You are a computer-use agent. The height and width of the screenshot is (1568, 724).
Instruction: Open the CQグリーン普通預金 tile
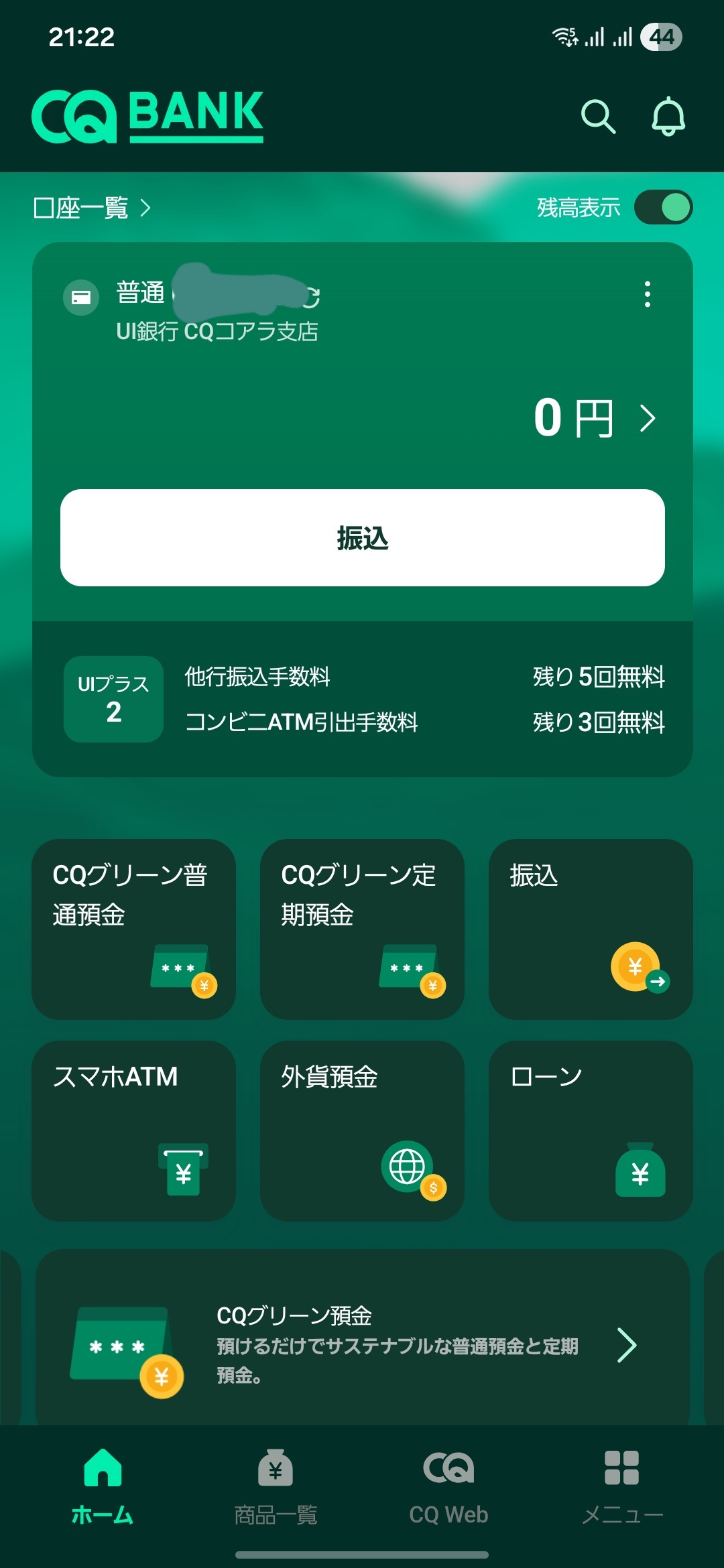click(x=133, y=929)
